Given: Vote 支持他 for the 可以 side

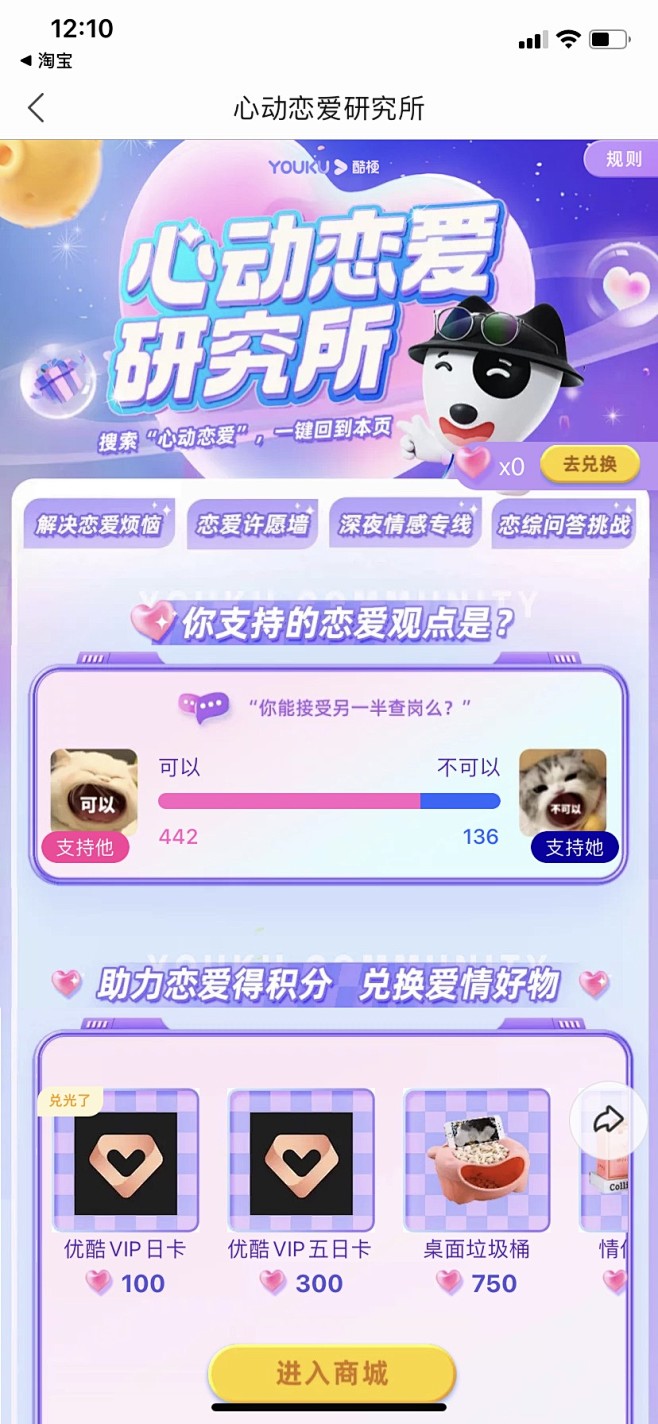Looking at the screenshot, I should [x=85, y=847].
